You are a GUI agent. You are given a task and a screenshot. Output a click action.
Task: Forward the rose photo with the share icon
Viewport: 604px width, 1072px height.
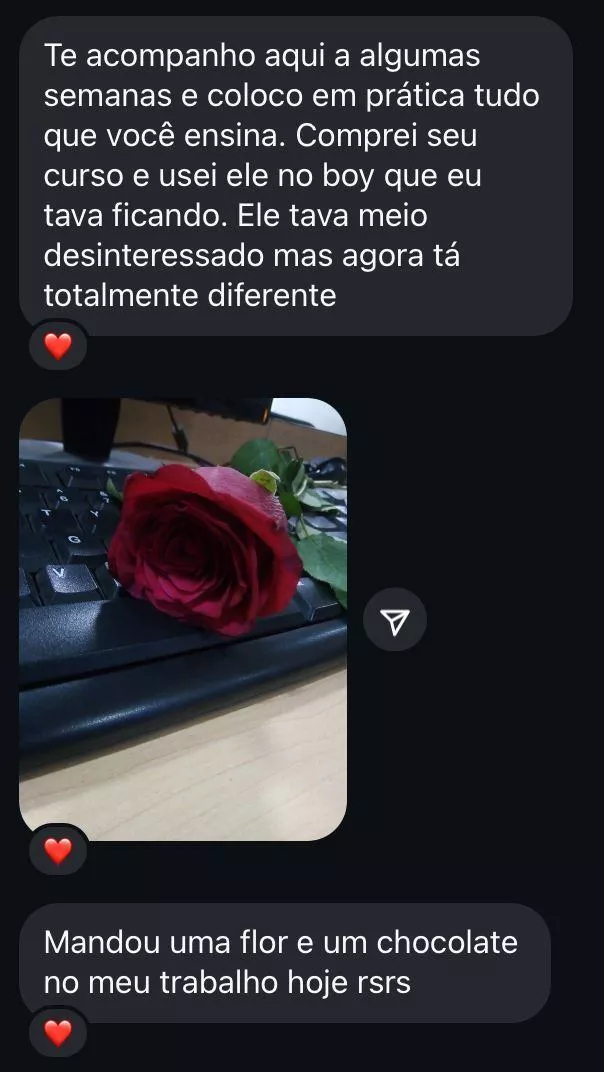[396, 622]
